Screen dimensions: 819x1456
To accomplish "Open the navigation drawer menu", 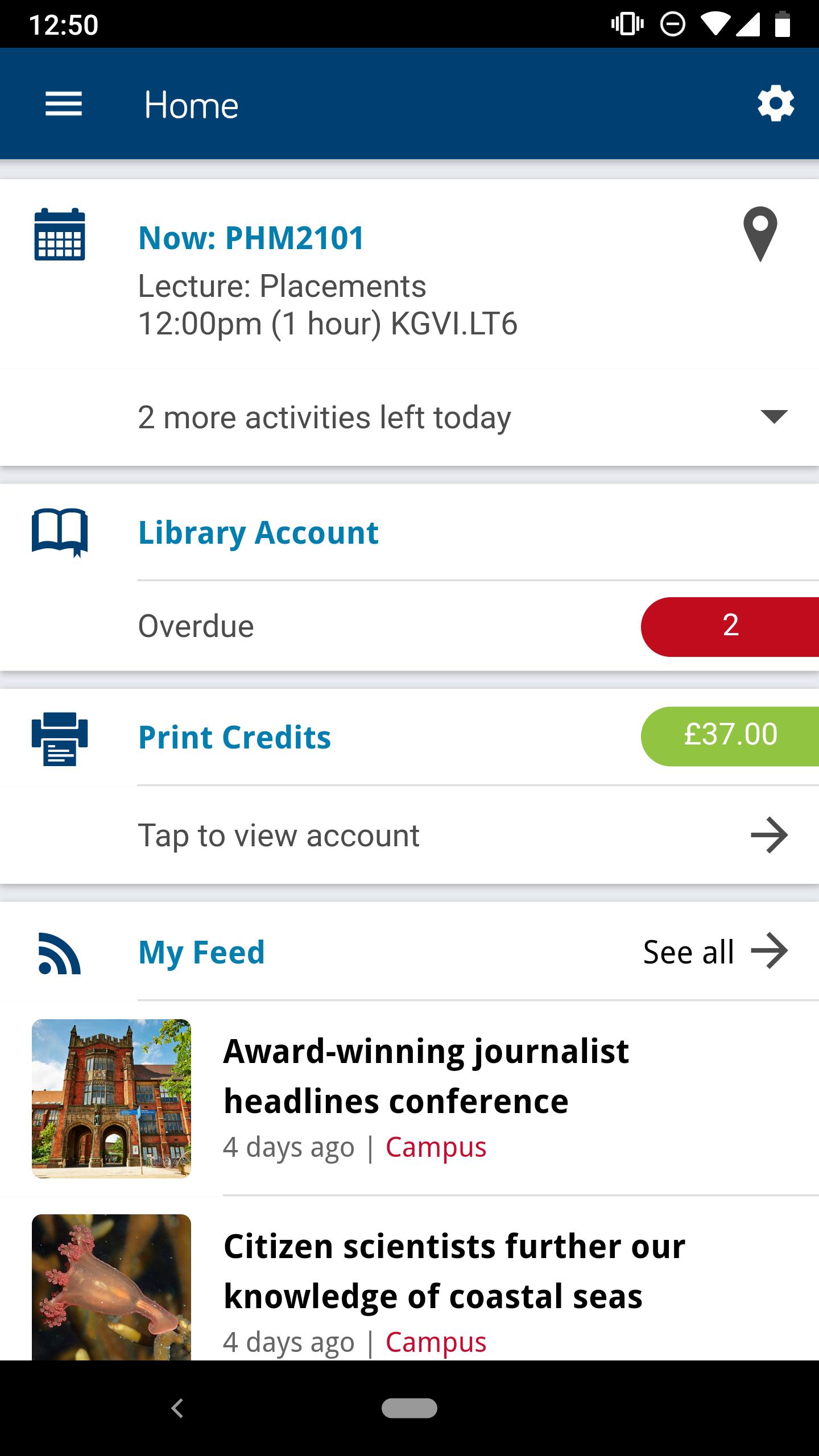I will pyautogui.click(x=64, y=104).
